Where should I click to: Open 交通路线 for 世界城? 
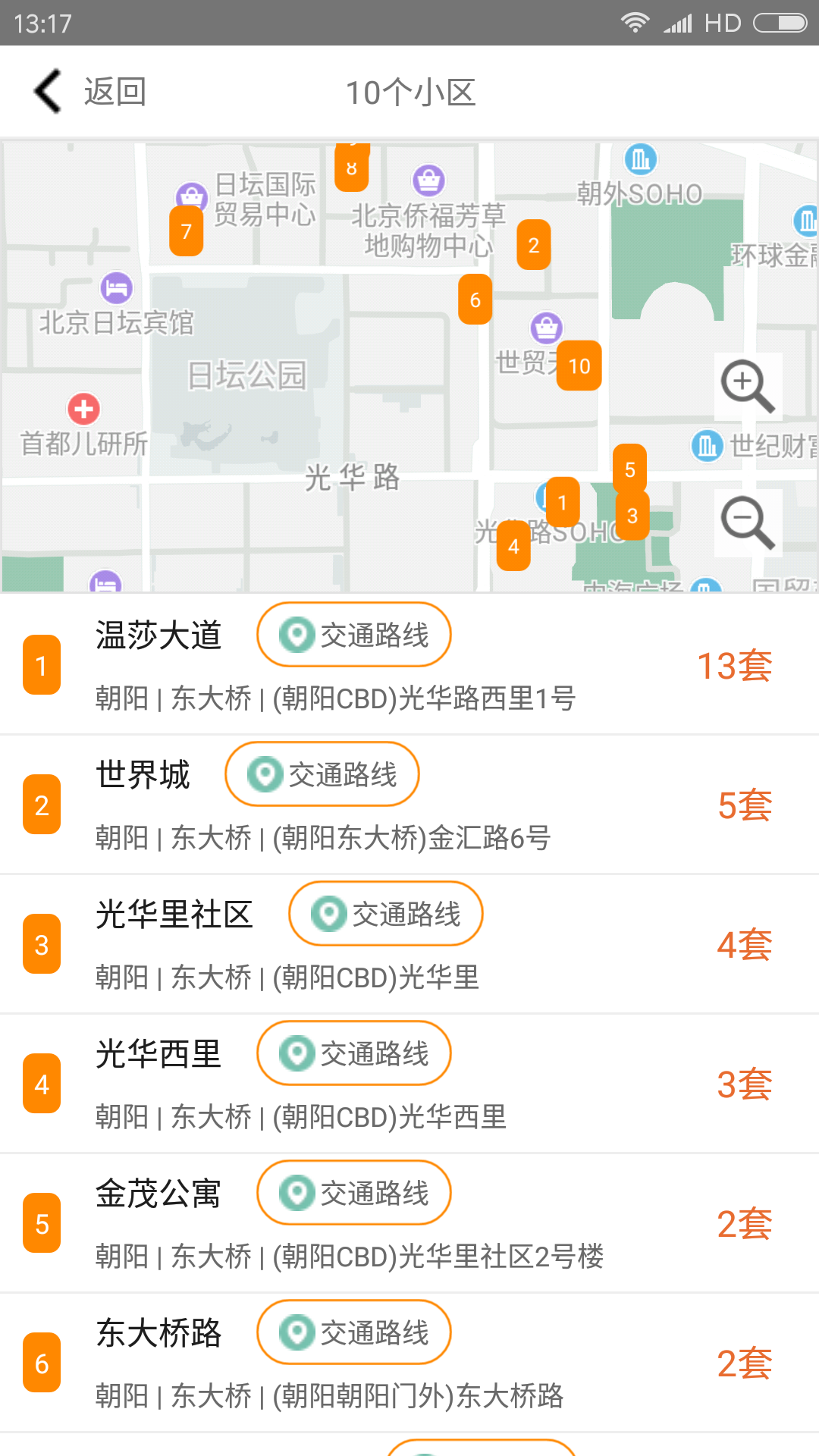point(322,774)
